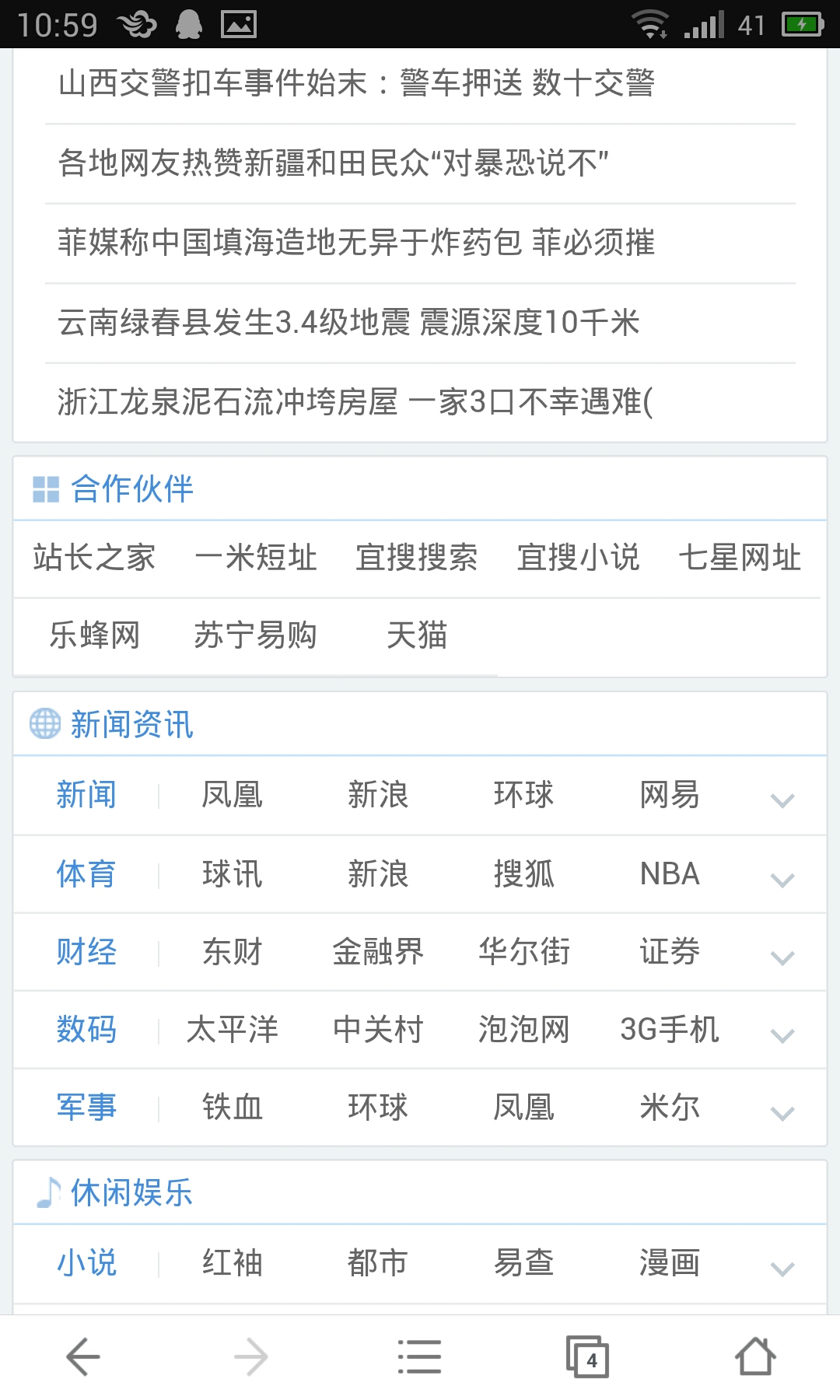840x1400 pixels.
Task: Open 天猫 partner link
Action: click(417, 635)
